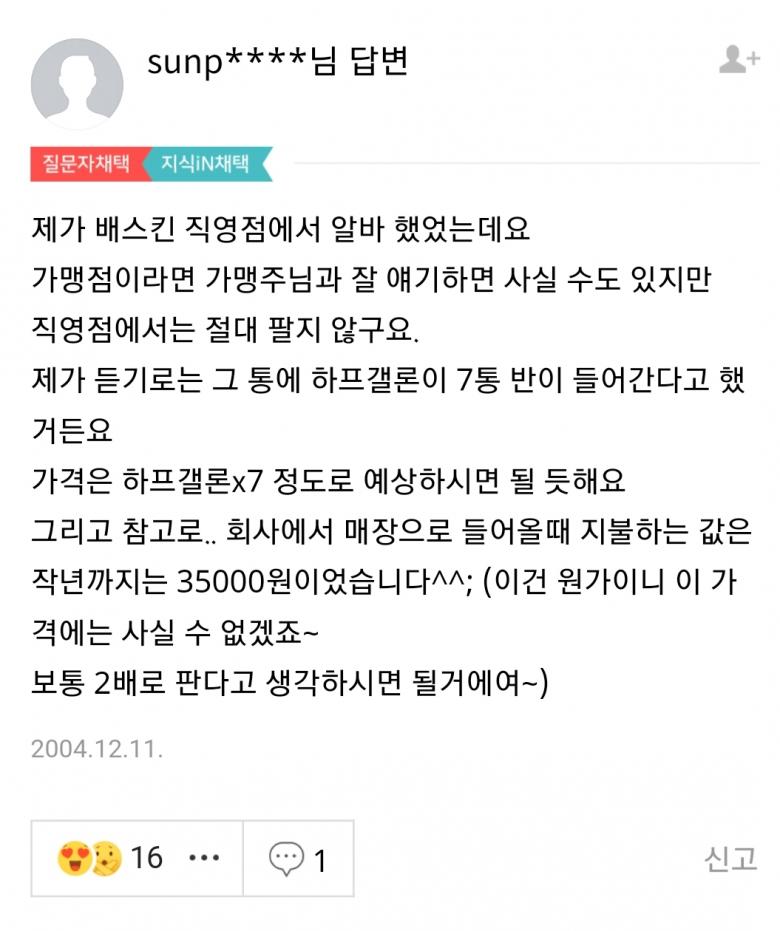This screenshot has width=780, height=931.
Task: Open the comments on this answer
Action: point(299,858)
